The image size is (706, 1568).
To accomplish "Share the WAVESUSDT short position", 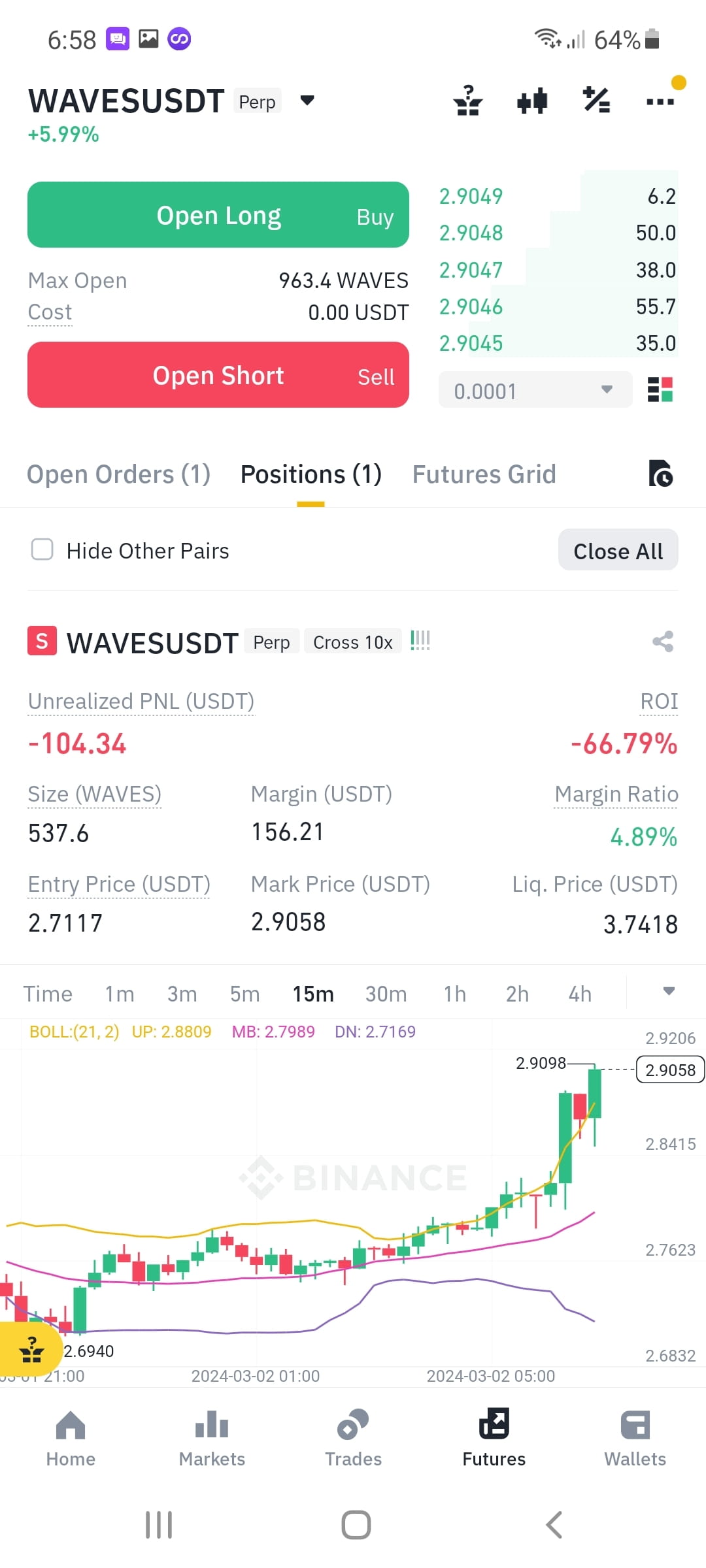I will pyautogui.click(x=662, y=641).
